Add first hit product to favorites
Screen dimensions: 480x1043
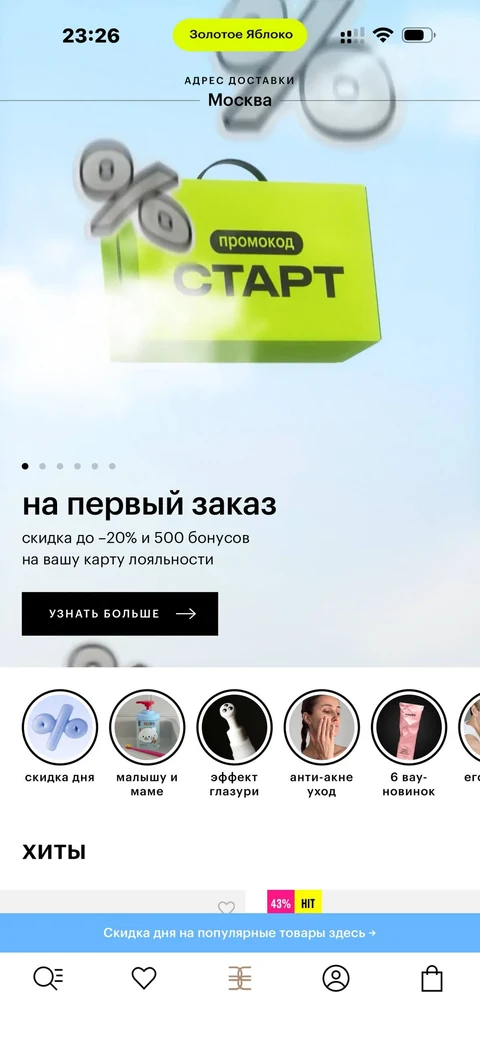click(x=227, y=907)
